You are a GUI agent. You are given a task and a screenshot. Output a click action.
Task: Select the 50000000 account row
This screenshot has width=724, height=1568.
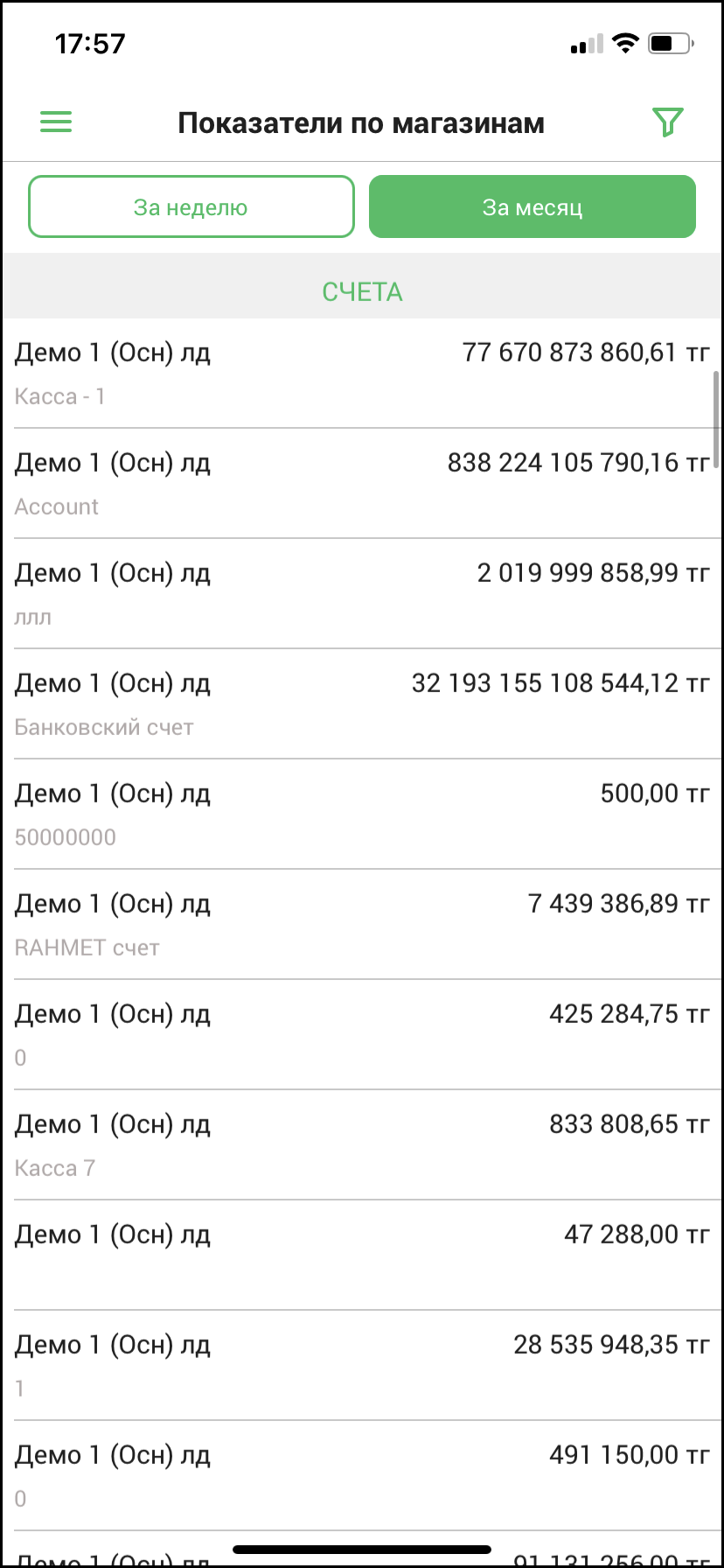tap(362, 815)
